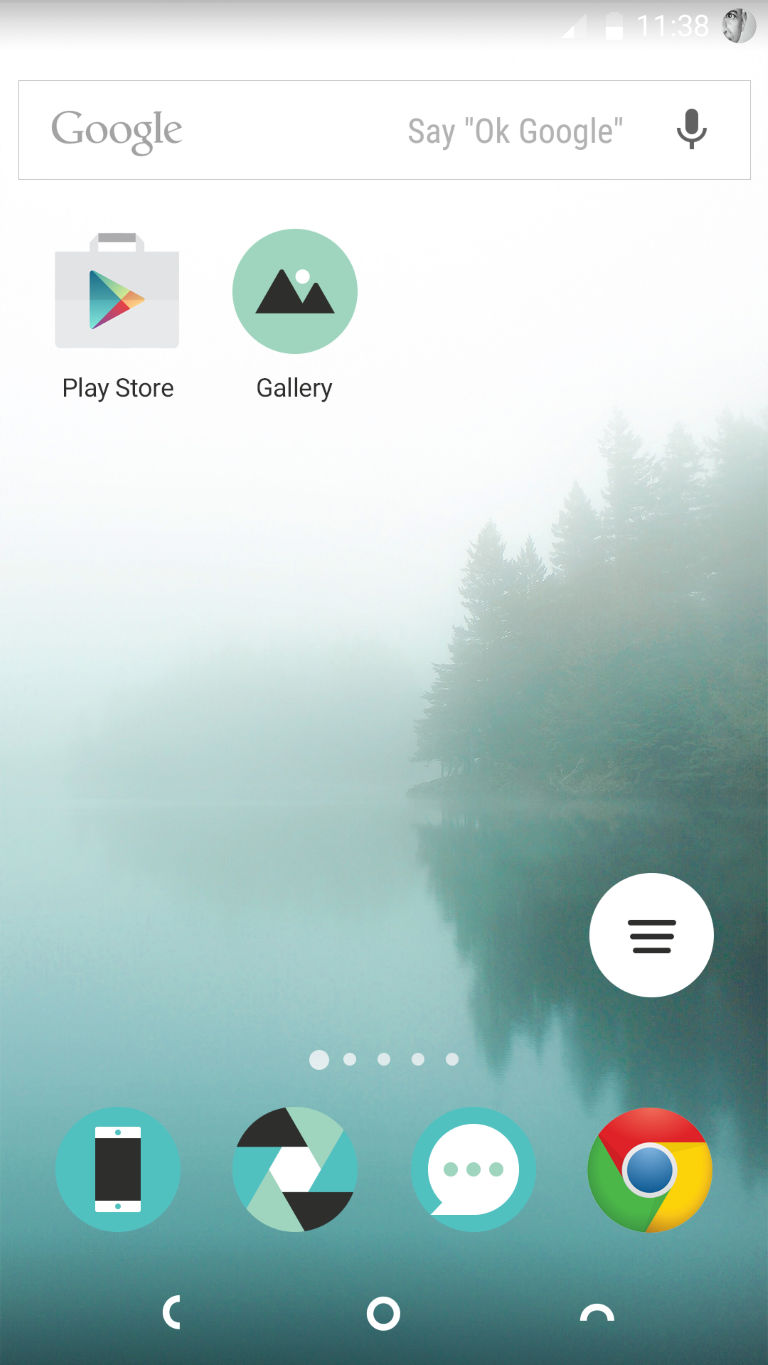This screenshot has height=1365, width=768.
Task: Open the Play Store app
Action: point(117,292)
